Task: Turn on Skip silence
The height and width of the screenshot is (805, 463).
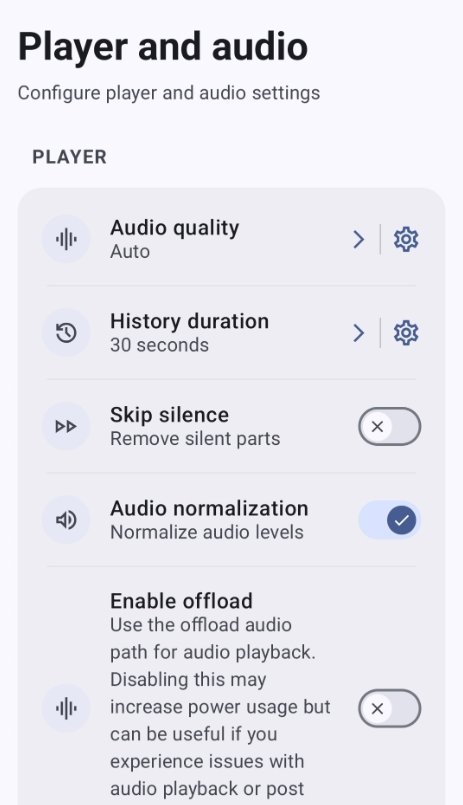Action: coord(390,426)
